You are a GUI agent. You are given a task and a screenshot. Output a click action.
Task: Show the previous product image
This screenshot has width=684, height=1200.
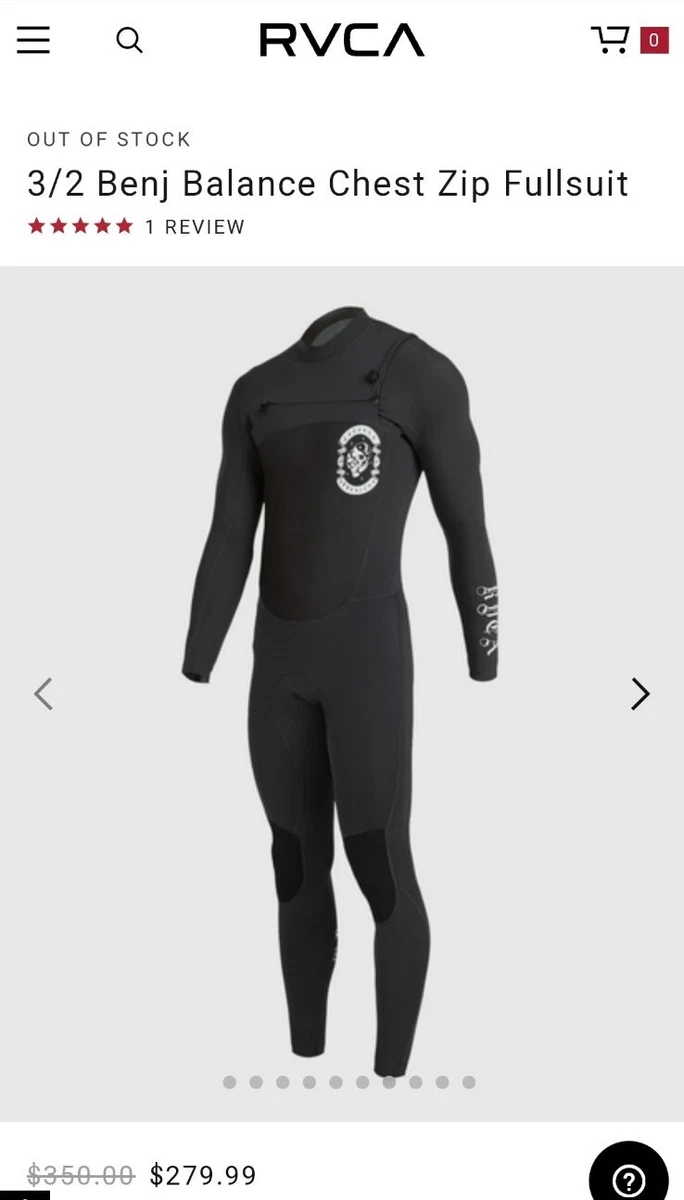pos(43,694)
